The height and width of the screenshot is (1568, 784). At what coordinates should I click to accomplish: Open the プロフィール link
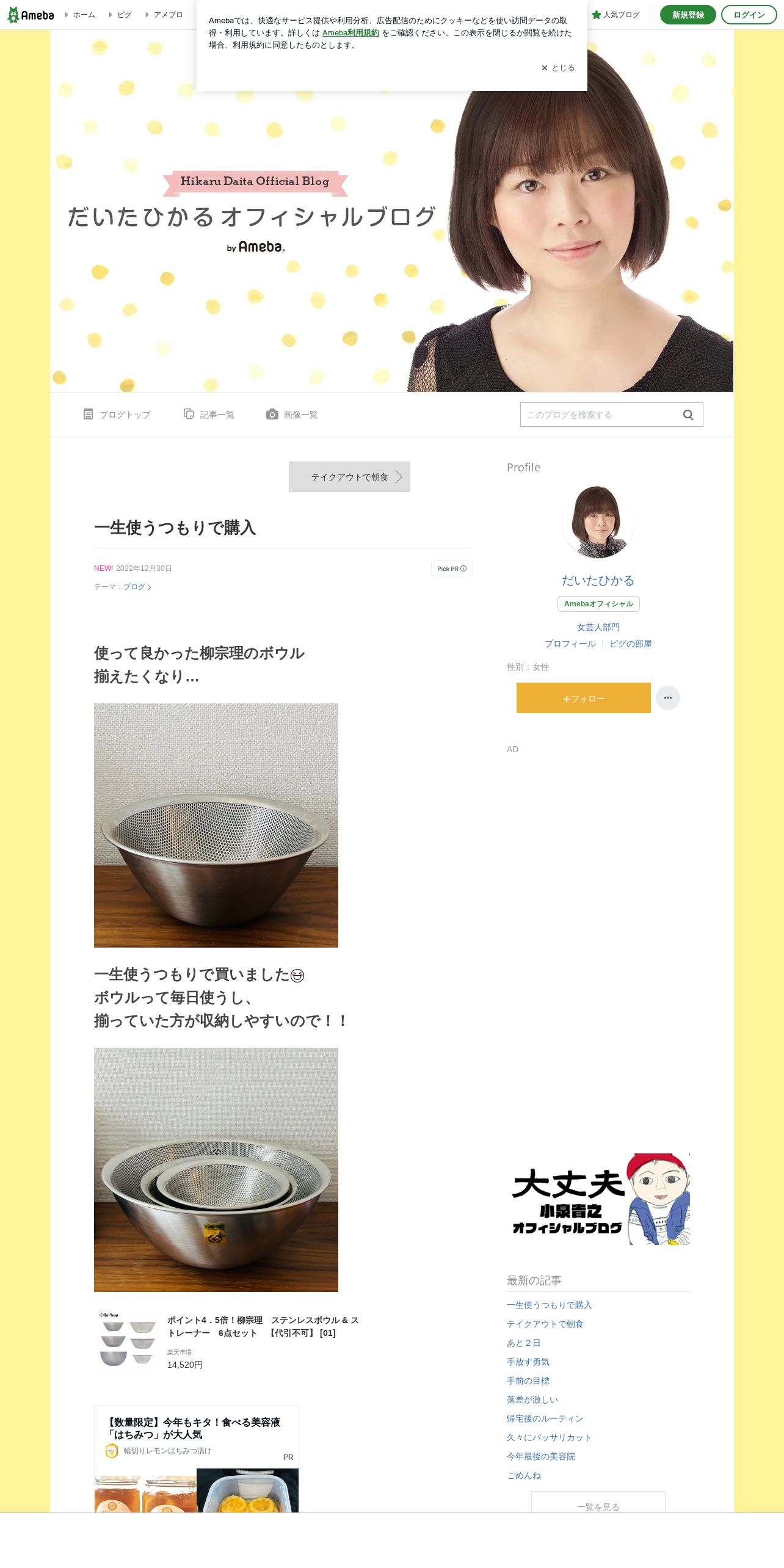(x=570, y=644)
